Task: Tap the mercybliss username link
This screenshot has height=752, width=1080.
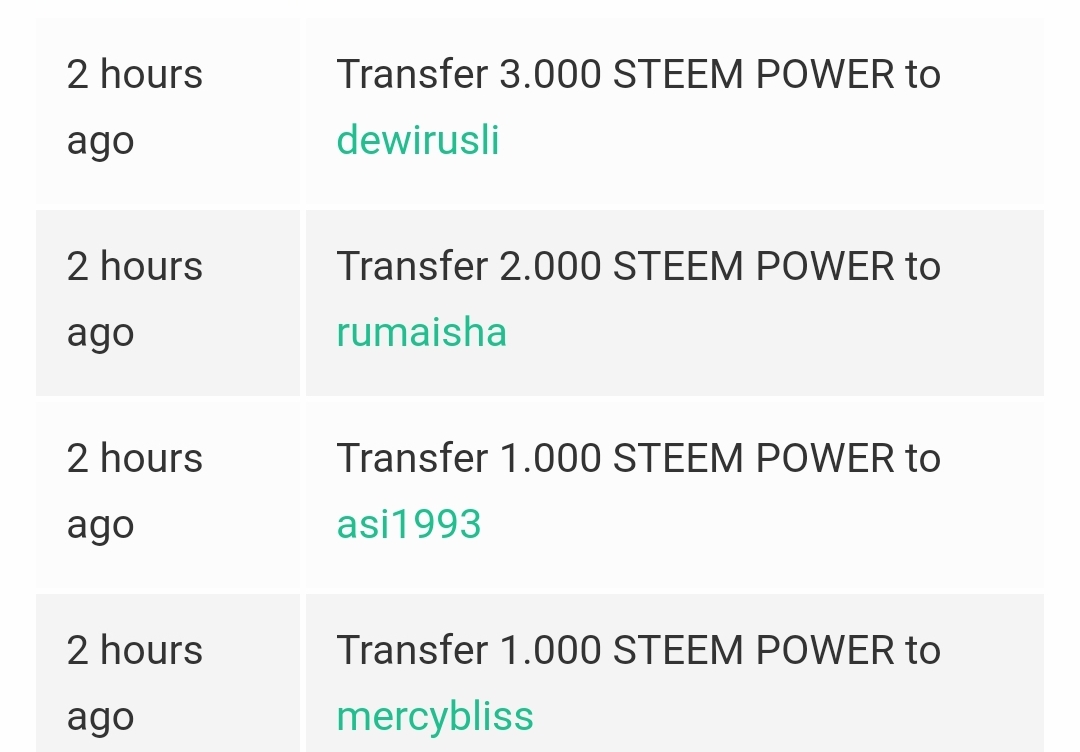Action: click(x=435, y=716)
